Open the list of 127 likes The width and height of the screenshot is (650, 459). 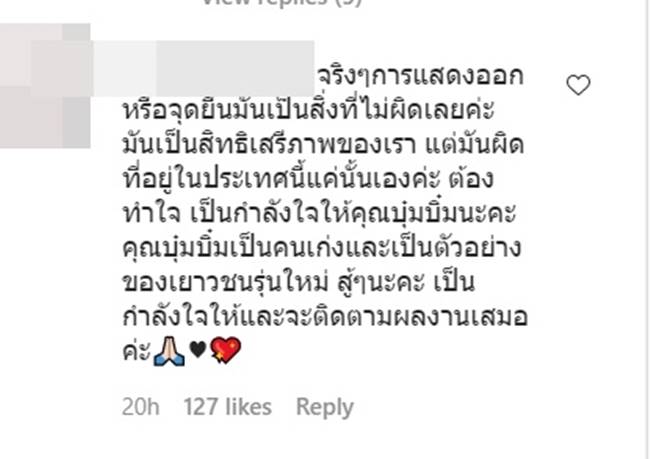[228, 407]
